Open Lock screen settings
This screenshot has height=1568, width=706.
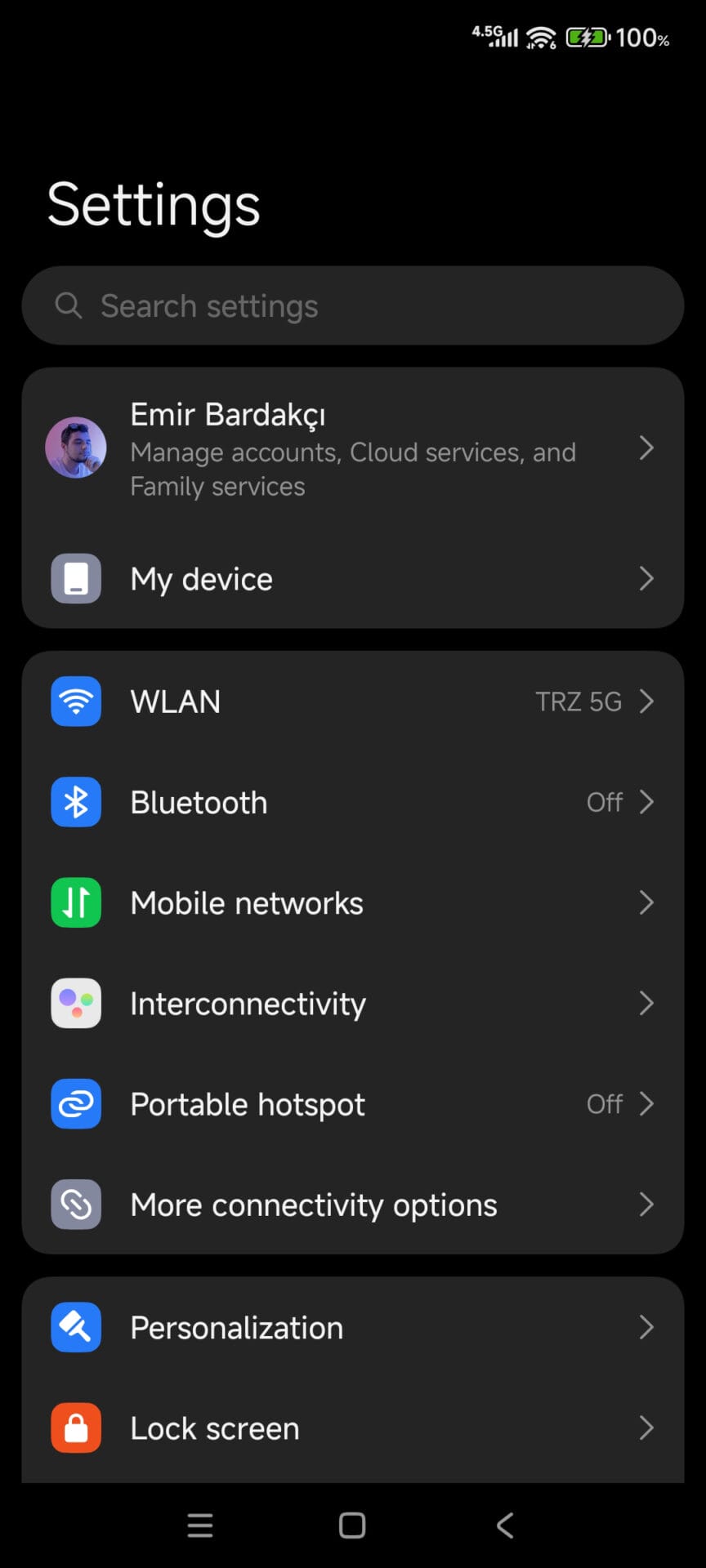(351, 1428)
